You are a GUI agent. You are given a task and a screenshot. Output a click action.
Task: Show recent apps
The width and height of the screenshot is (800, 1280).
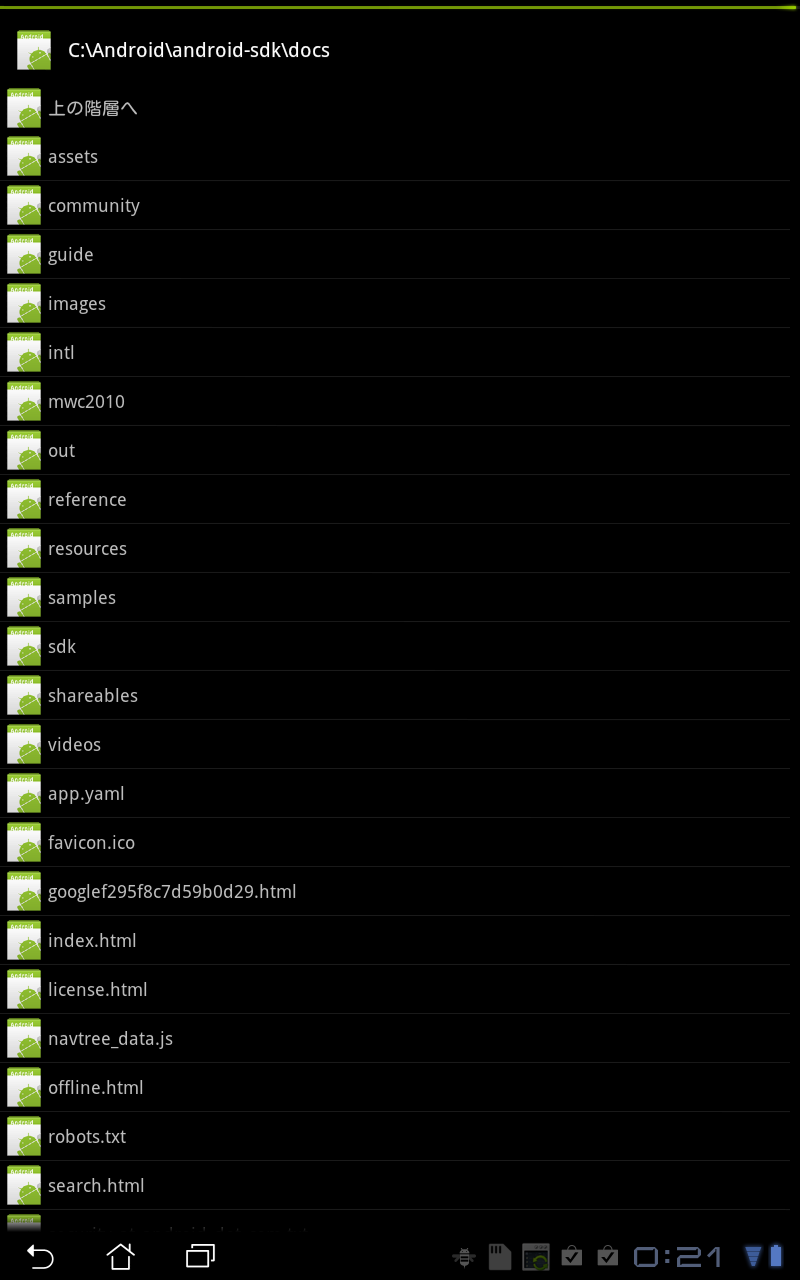pyautogui.click(x=200, y=1256)
